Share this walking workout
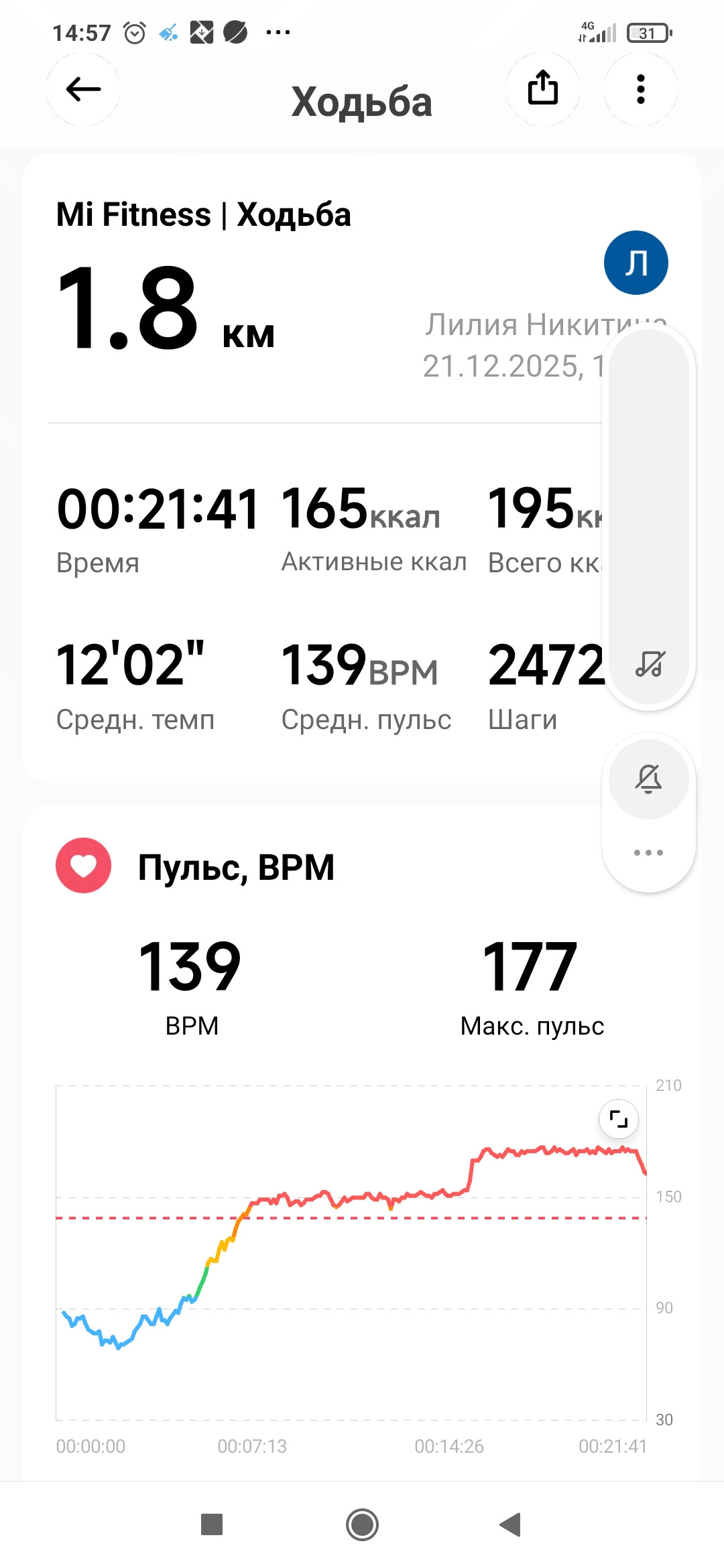 click(x=543, y=89)
